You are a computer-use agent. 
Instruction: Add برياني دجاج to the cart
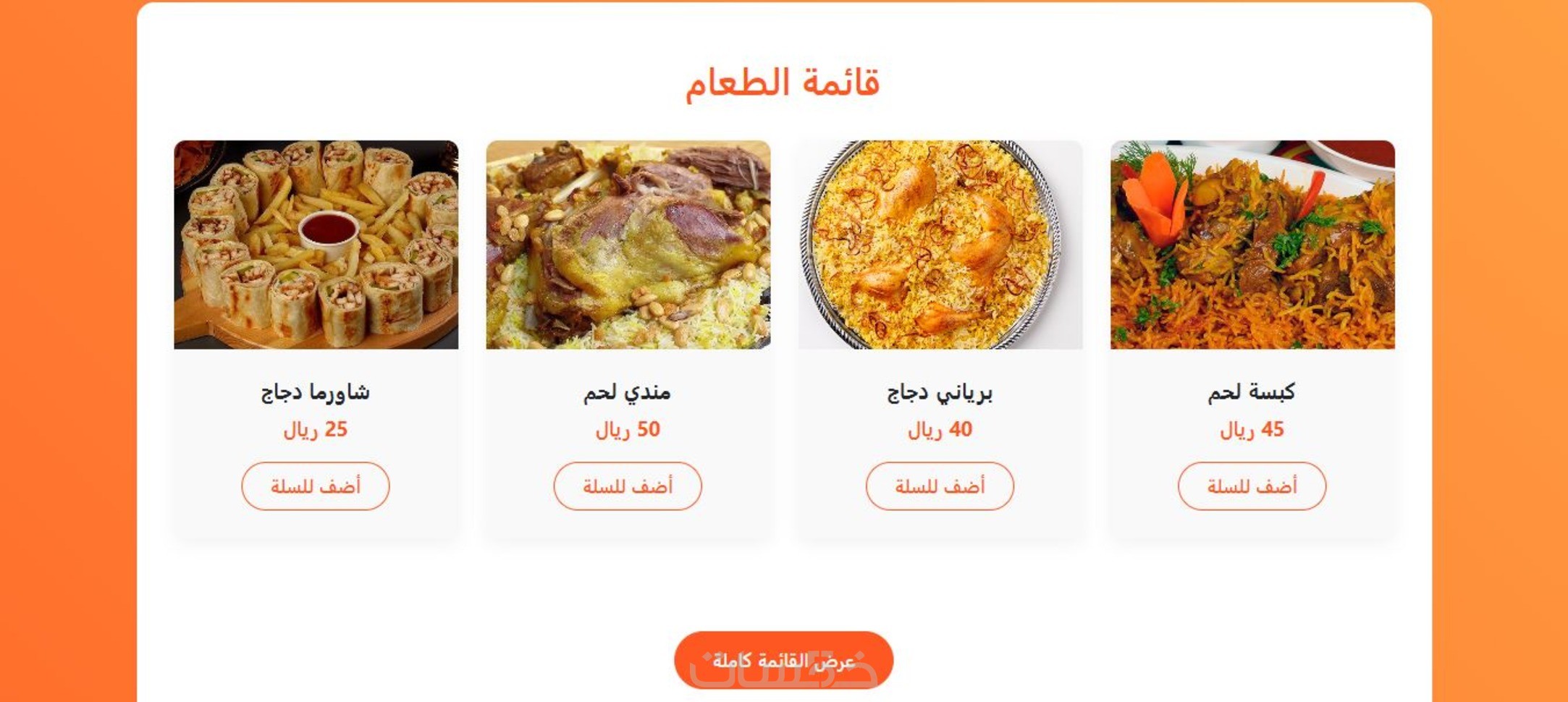click(x=940, y=486)
